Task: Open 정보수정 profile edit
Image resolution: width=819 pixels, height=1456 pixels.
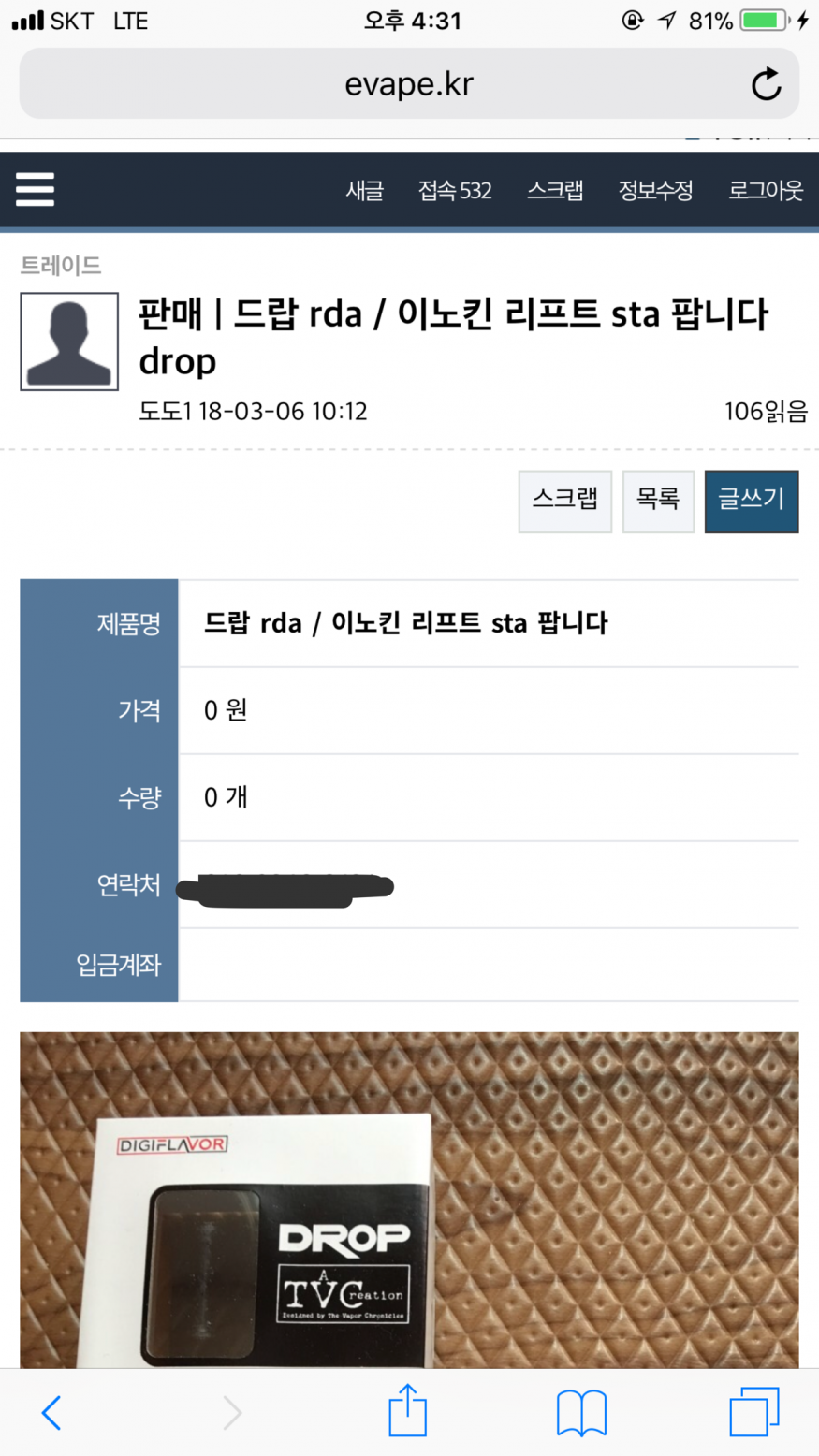Action: click(655, 191)
